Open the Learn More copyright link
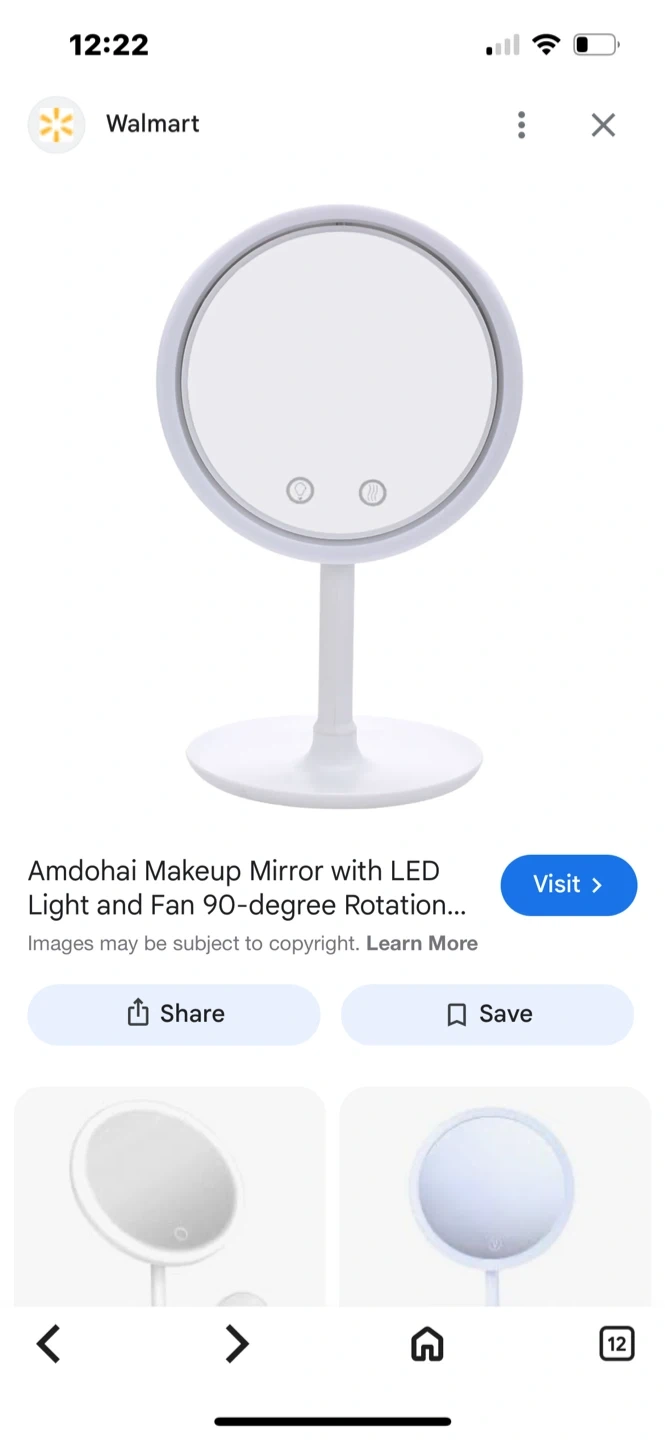 [421, 943]
